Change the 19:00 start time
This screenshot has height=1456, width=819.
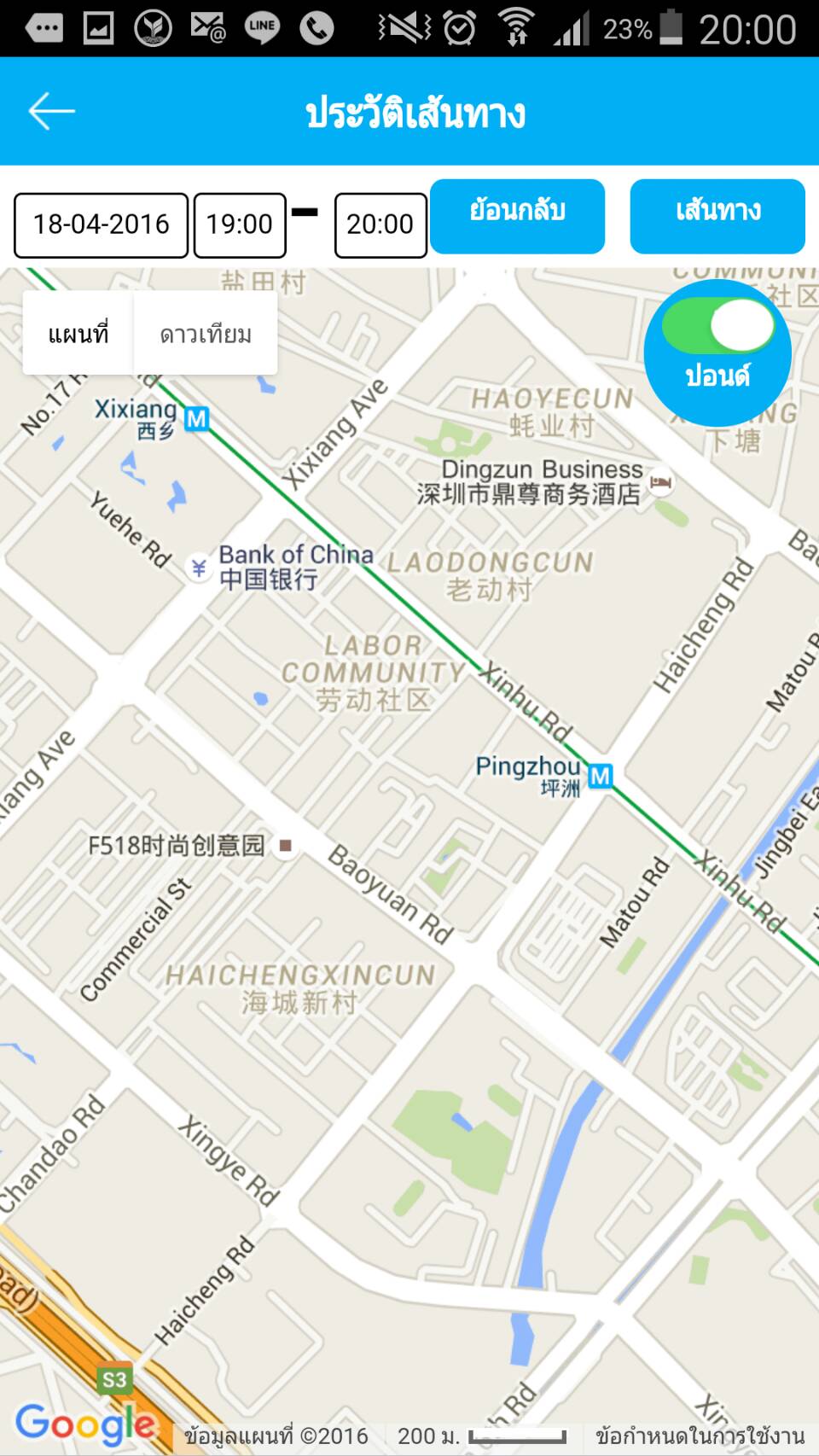pos(240,224)
